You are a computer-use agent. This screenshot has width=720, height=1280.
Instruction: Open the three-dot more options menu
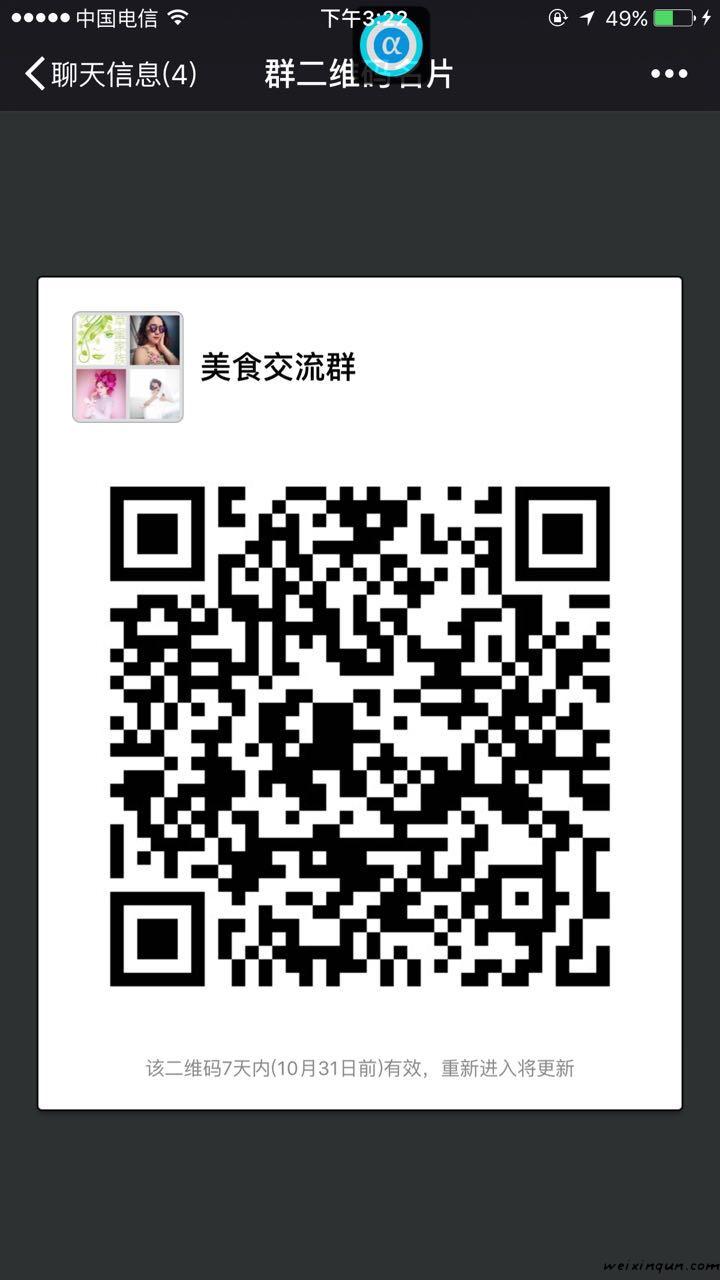[669, 74]
